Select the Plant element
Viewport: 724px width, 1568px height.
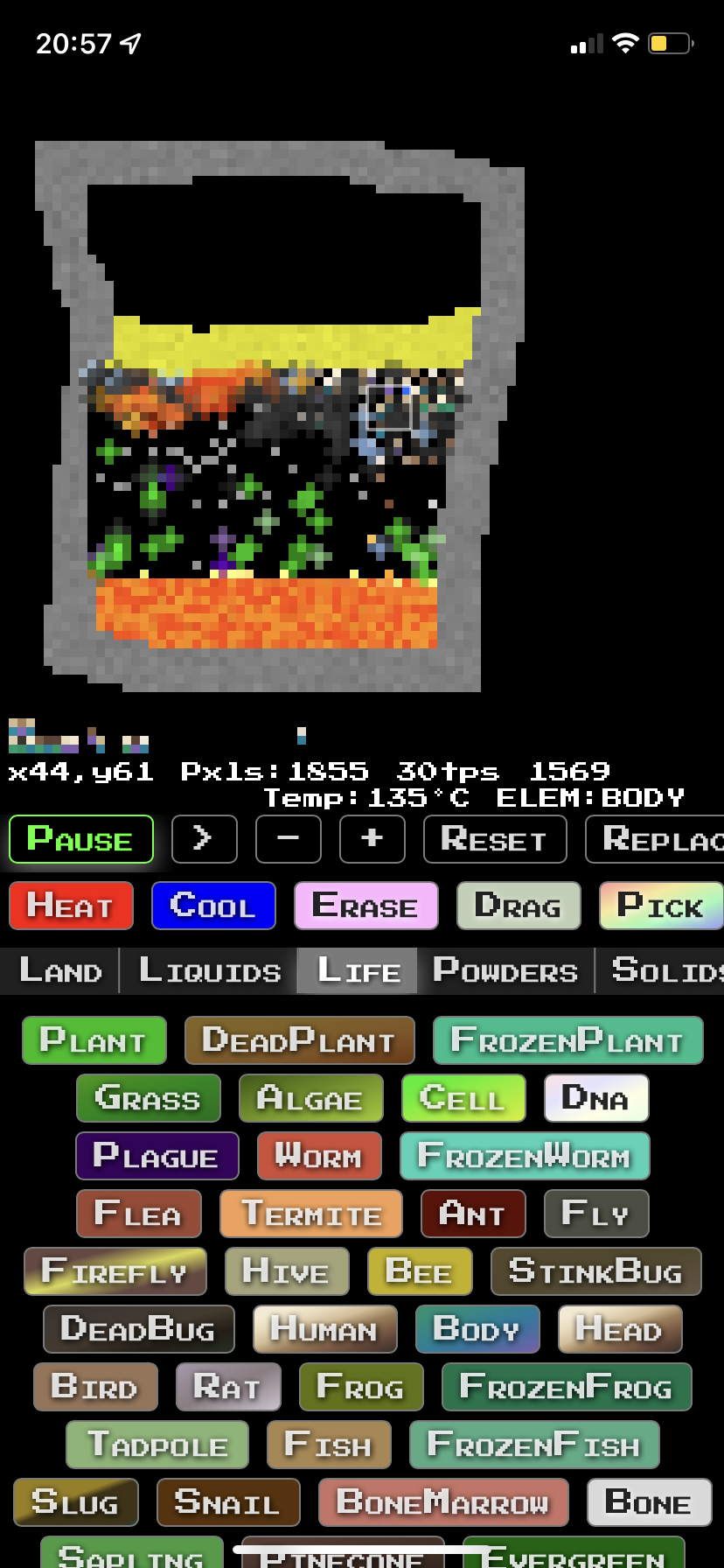coord(94,1040)
